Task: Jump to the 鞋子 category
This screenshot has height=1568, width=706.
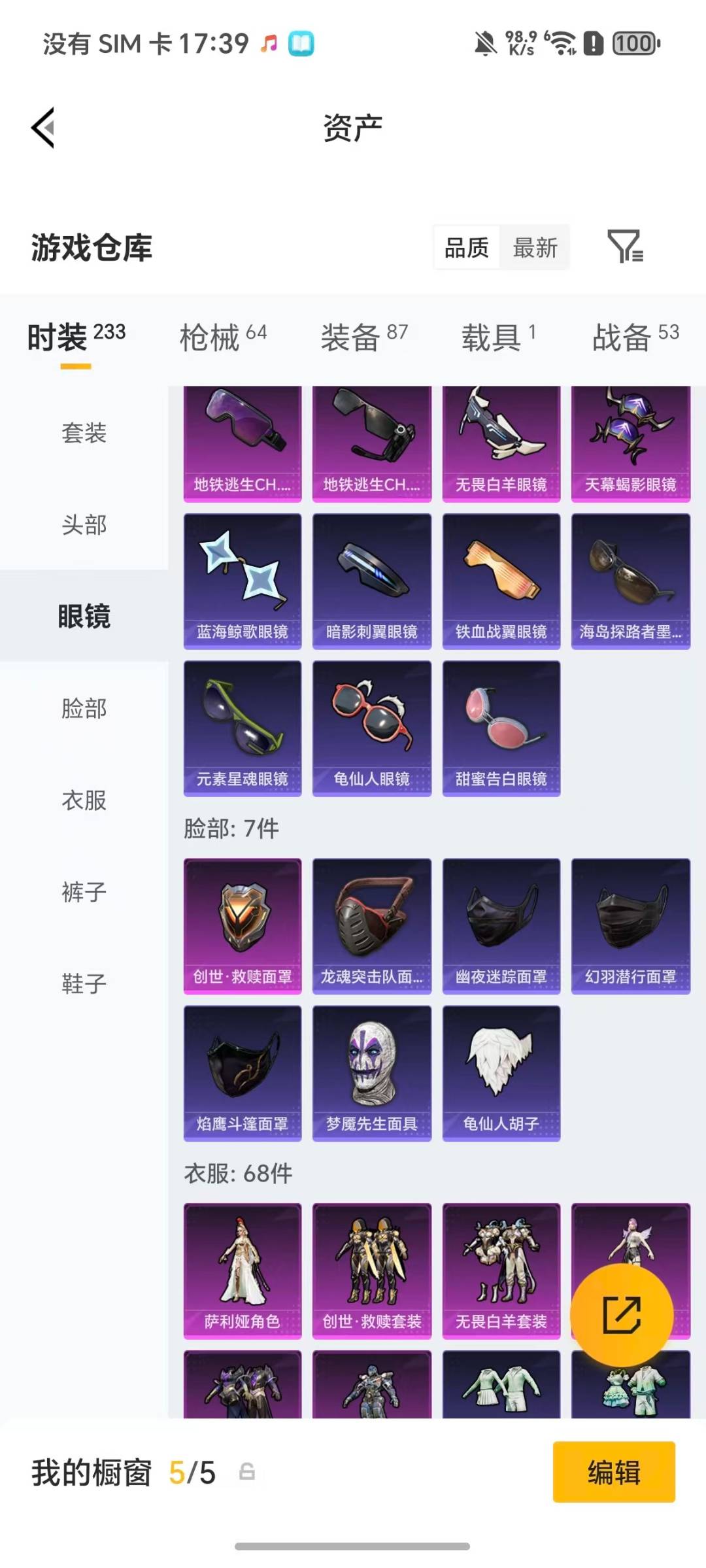Action: (84, 983)
